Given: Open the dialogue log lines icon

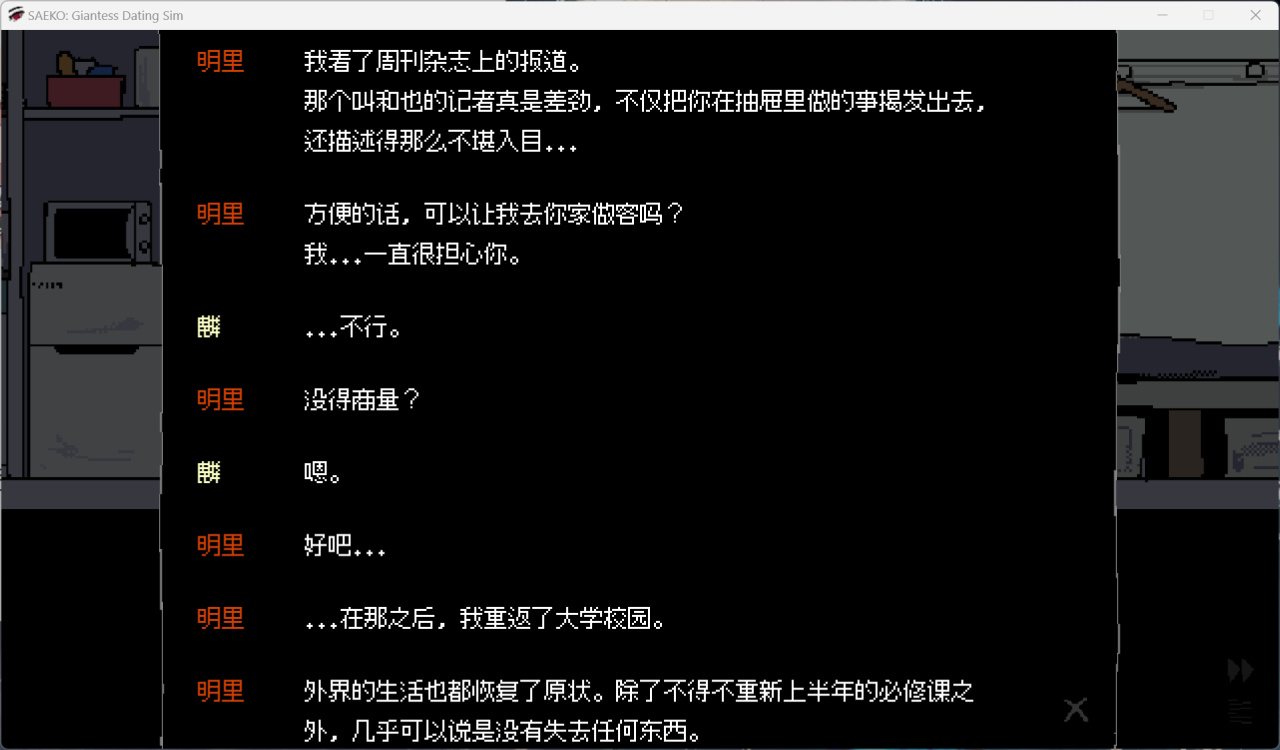Looking at the screenshot, I should (1240, 712).
